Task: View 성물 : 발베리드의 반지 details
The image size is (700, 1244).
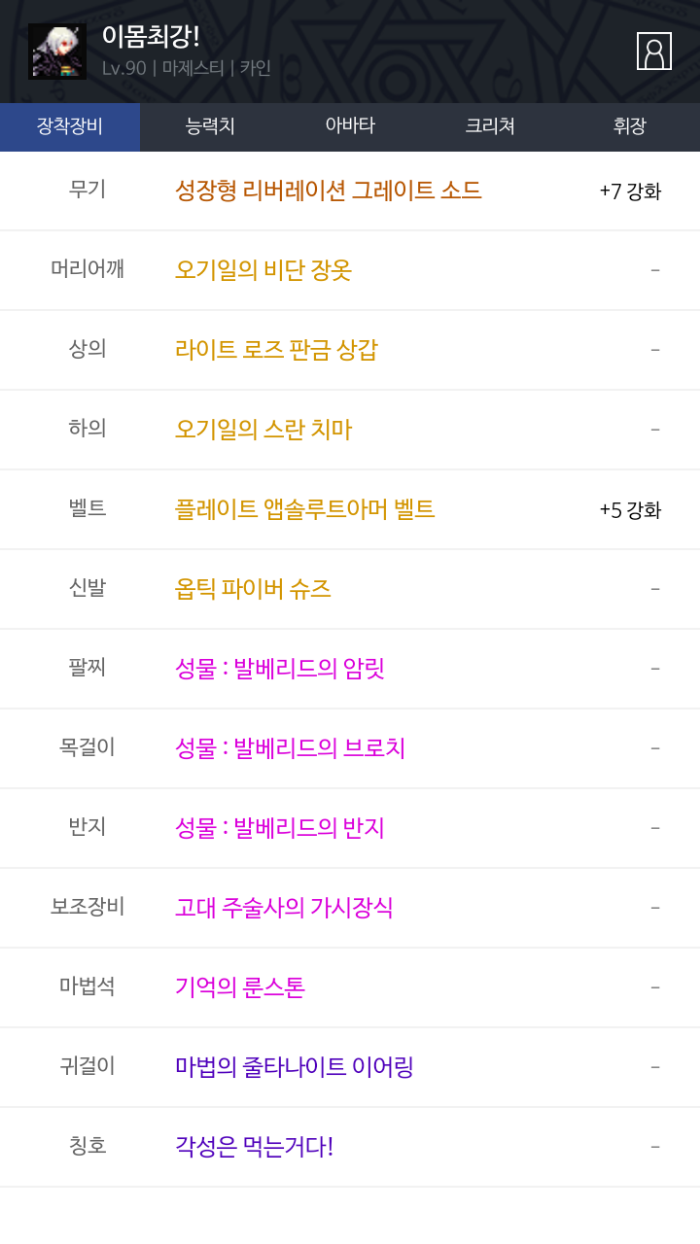Action: click(280, 828)
